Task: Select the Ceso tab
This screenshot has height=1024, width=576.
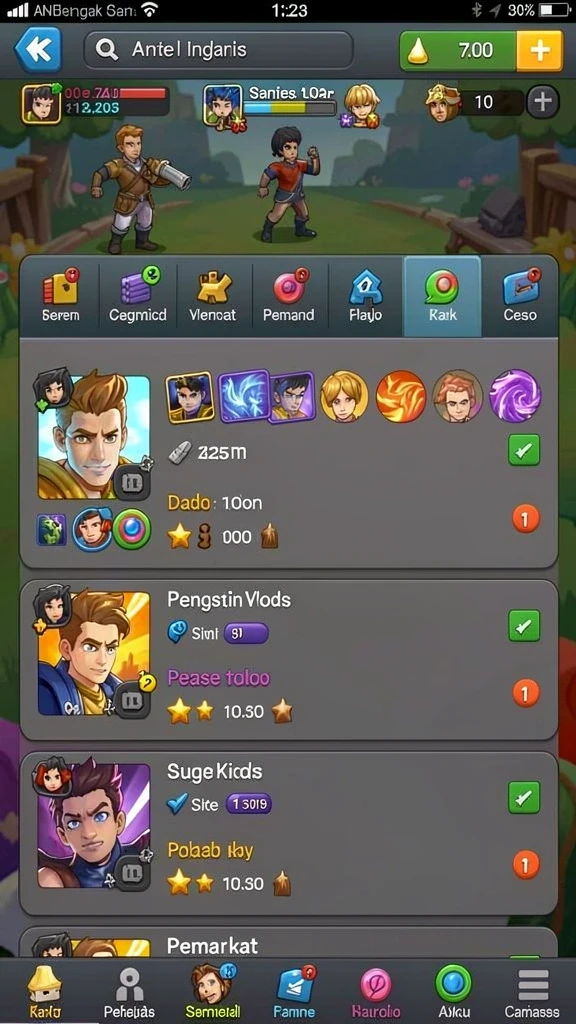Action: coord(520,296)
